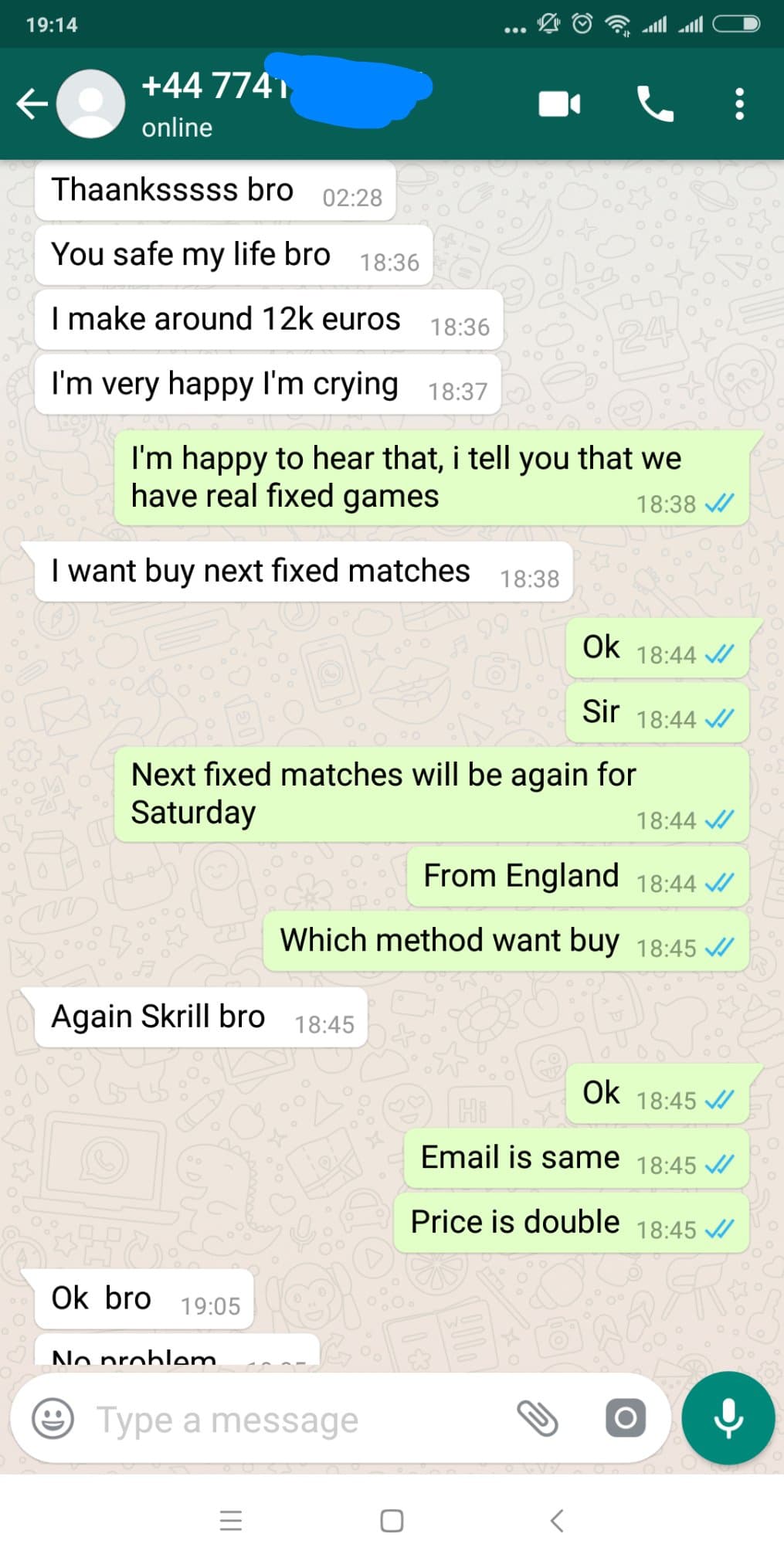Start a video call
This screenshot has height=1568, width=784.
(559, 104)
